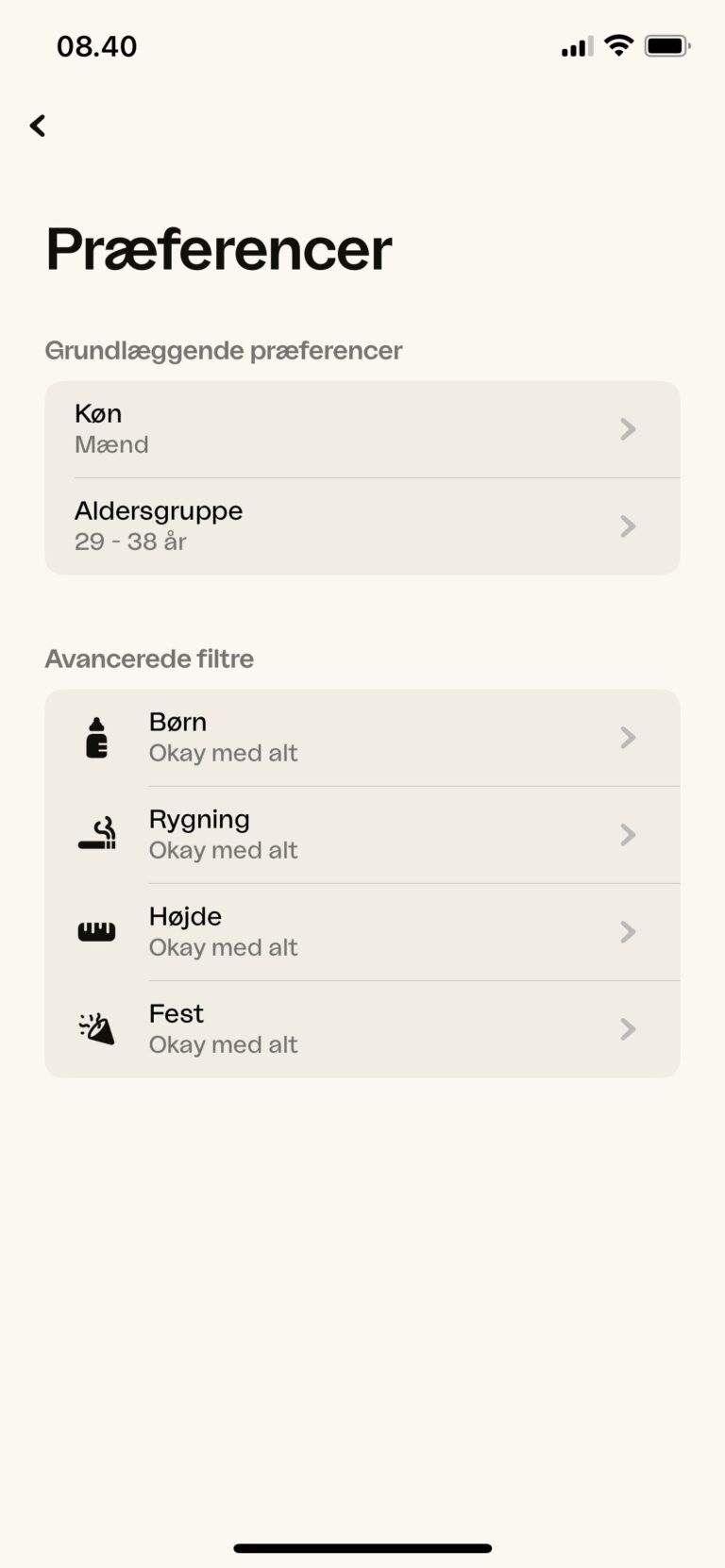Screen dimensions: 725x1568
Task: Open the Køn preference row
Action: [x=362, y=429]
